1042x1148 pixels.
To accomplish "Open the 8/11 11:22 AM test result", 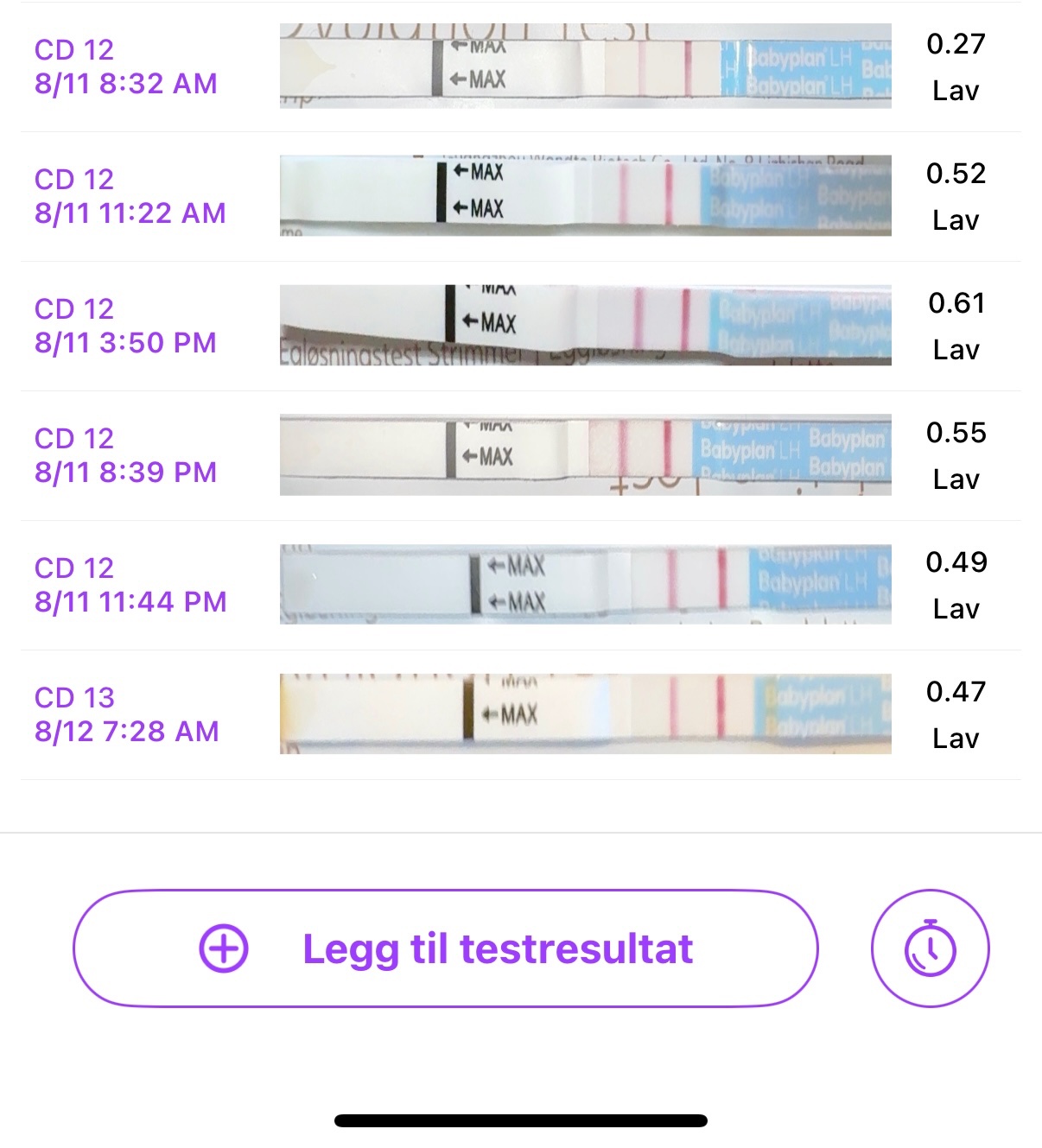I will click(x=130, y=196).
